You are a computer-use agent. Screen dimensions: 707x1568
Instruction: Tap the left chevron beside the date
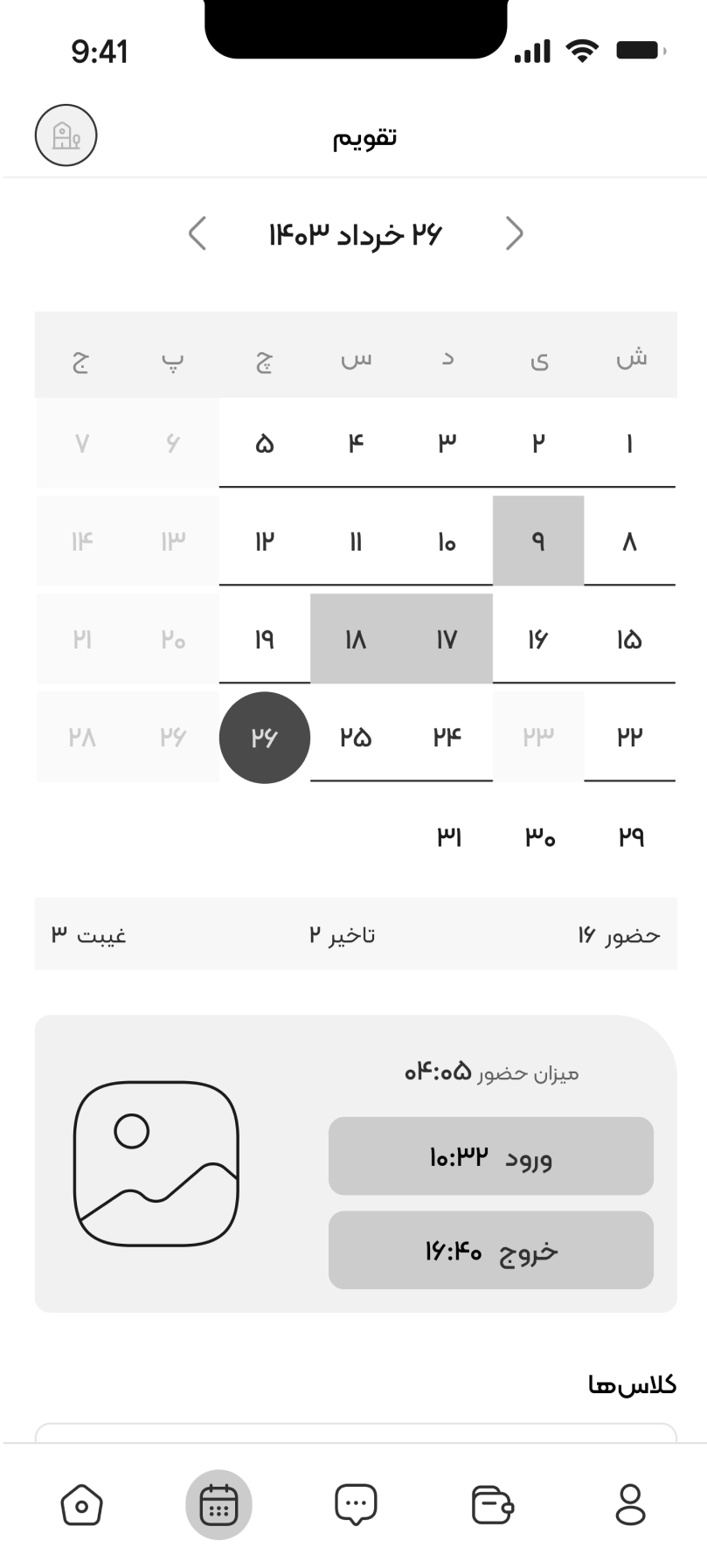coord(198,233)
